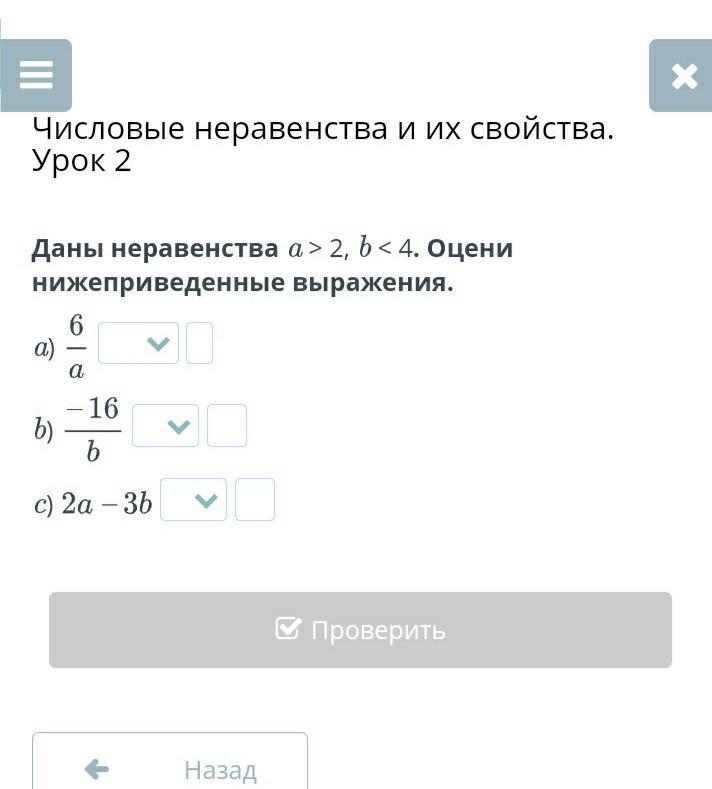The width and height of the screenshot is (712, 789).
Task: Expand the sign dropdown for expression -16/b
Action: 166,426
